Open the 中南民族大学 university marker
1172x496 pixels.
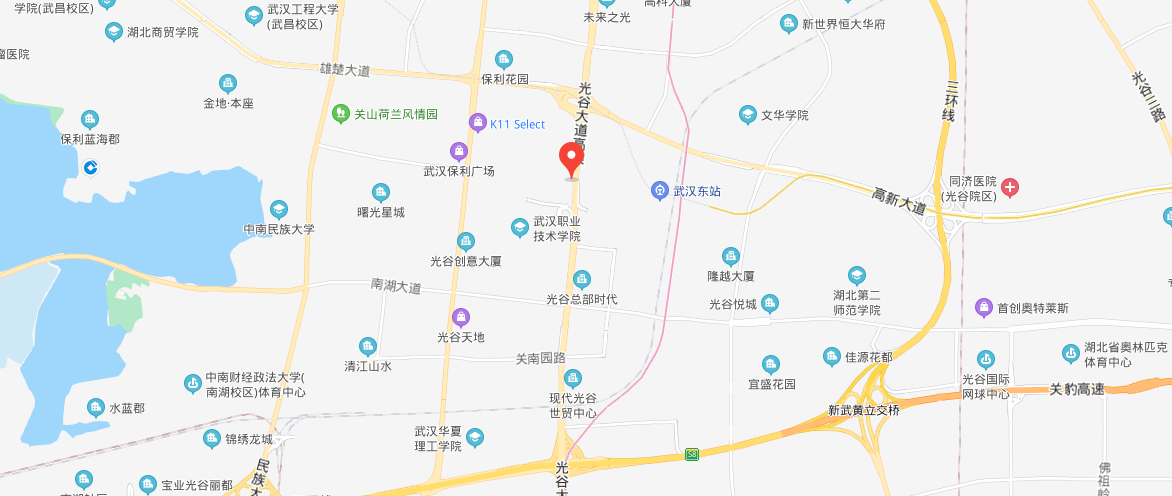[x=279, y=210]
